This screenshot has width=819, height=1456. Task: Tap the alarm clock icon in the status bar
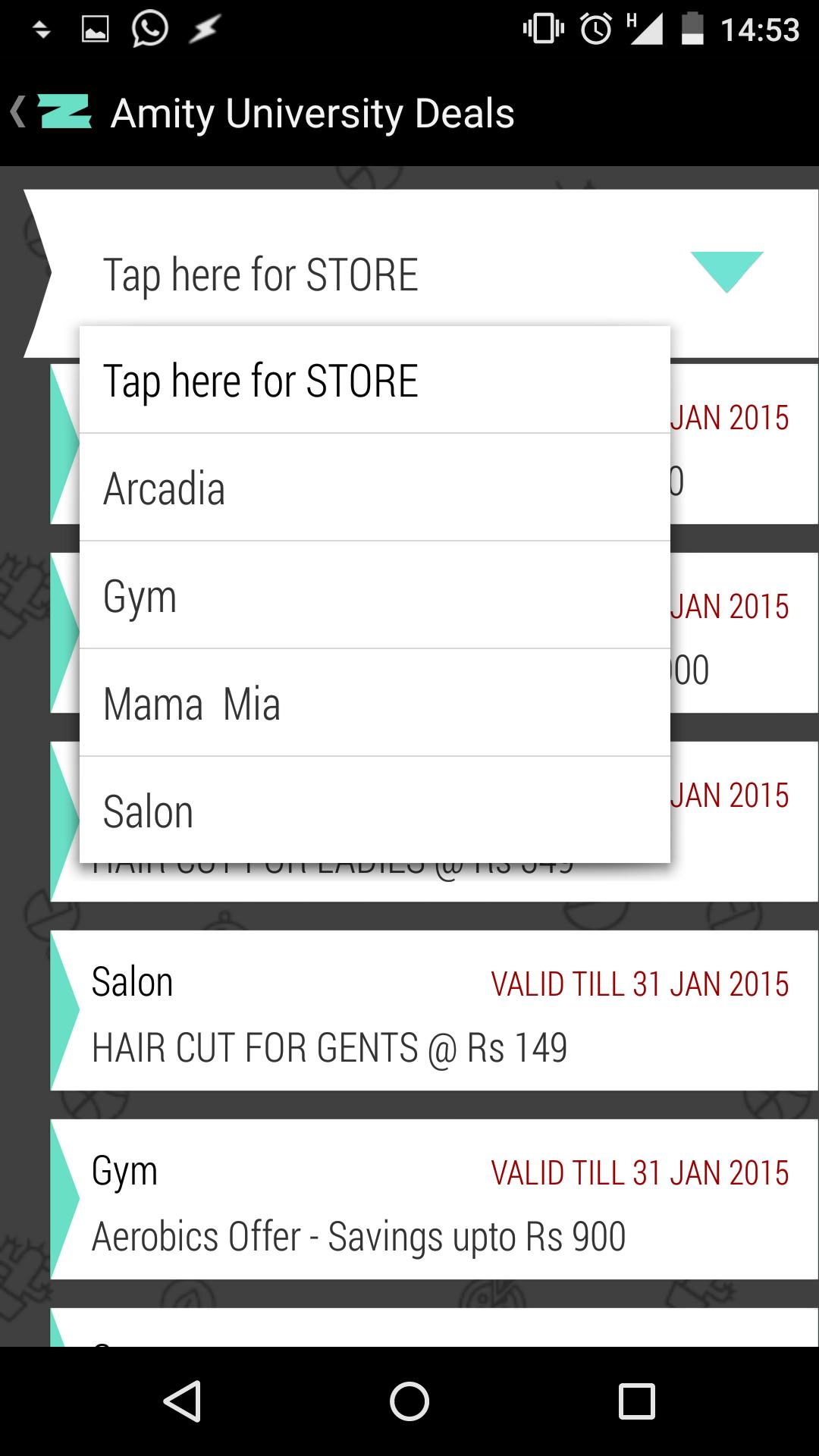[x=594, y=29]
